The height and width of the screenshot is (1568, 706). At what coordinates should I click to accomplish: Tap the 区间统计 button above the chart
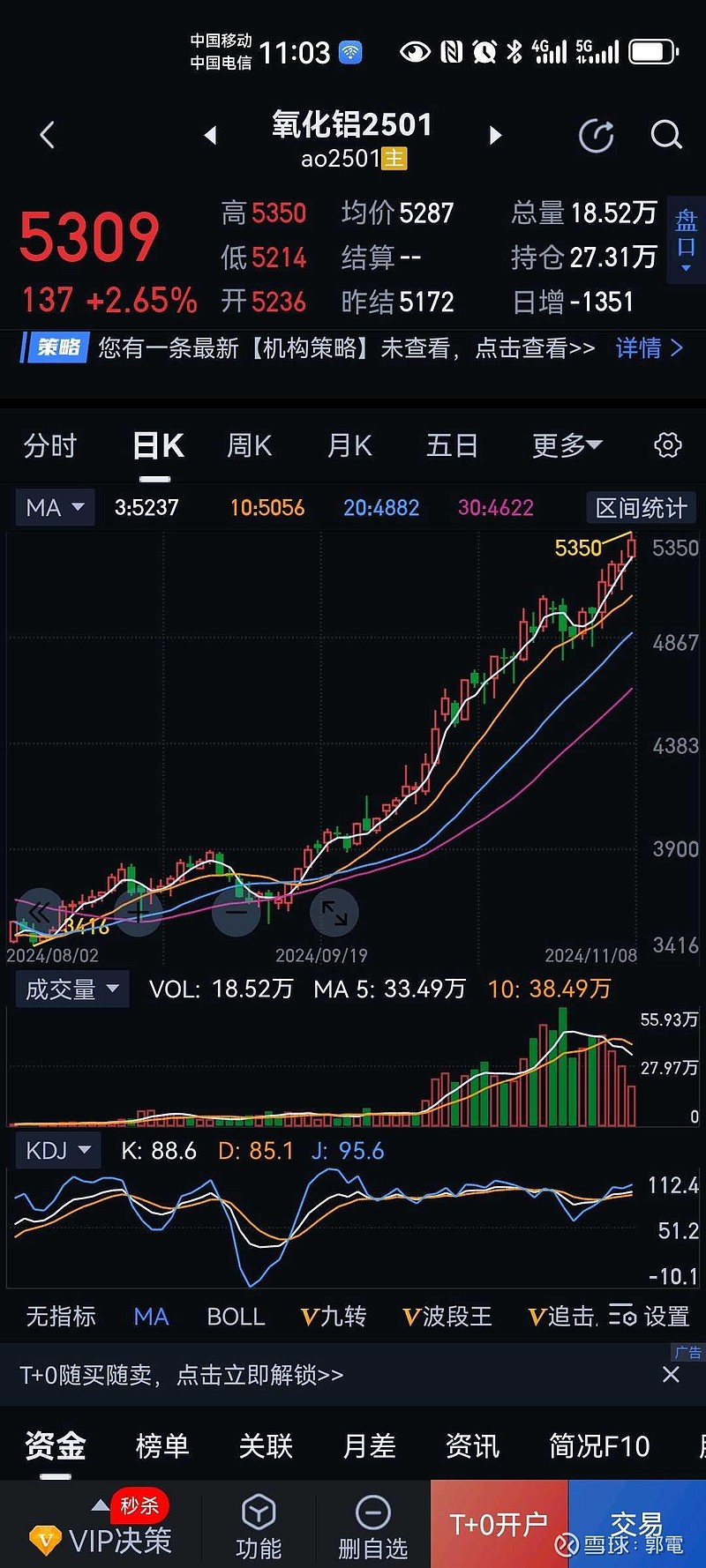click(x=642, y=507)
